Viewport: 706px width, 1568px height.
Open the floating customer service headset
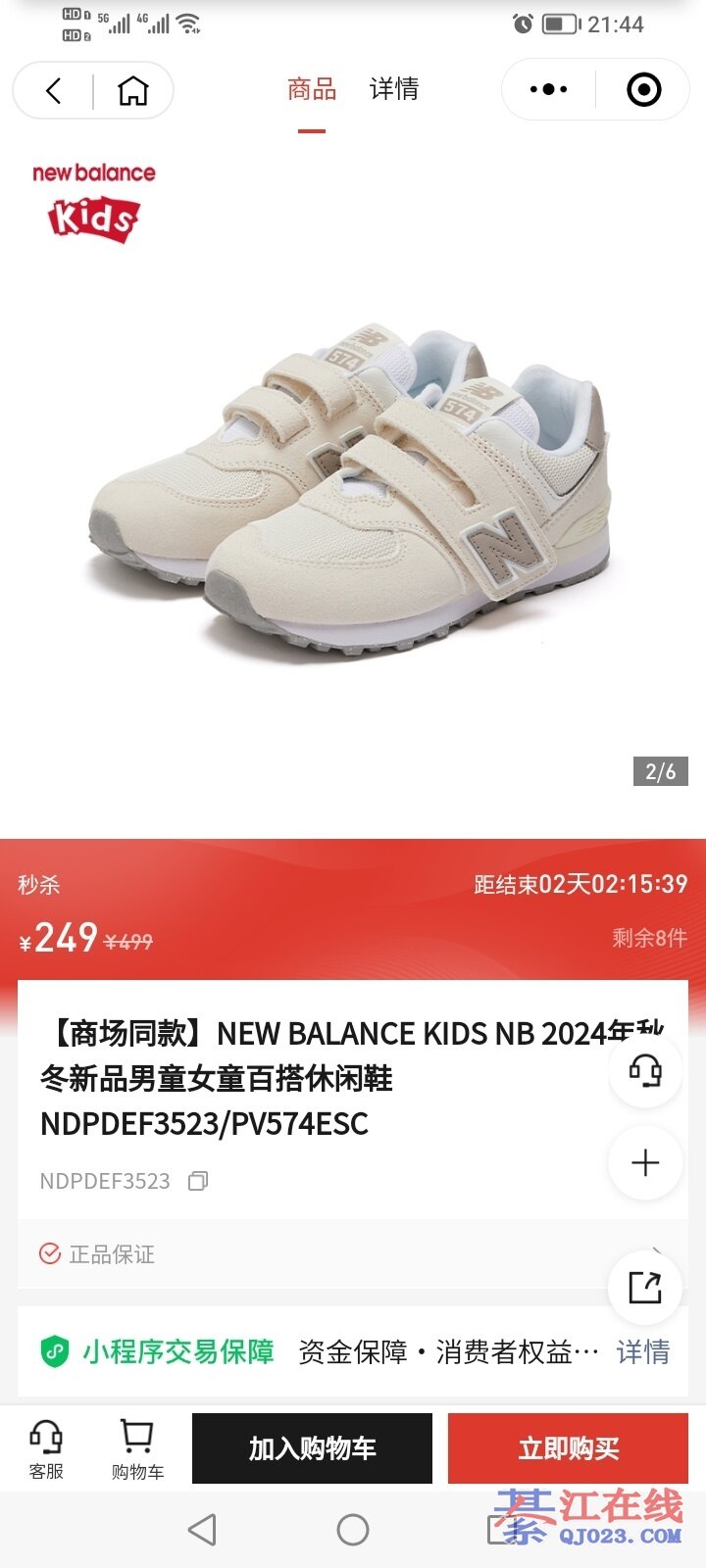point(645,1070)
